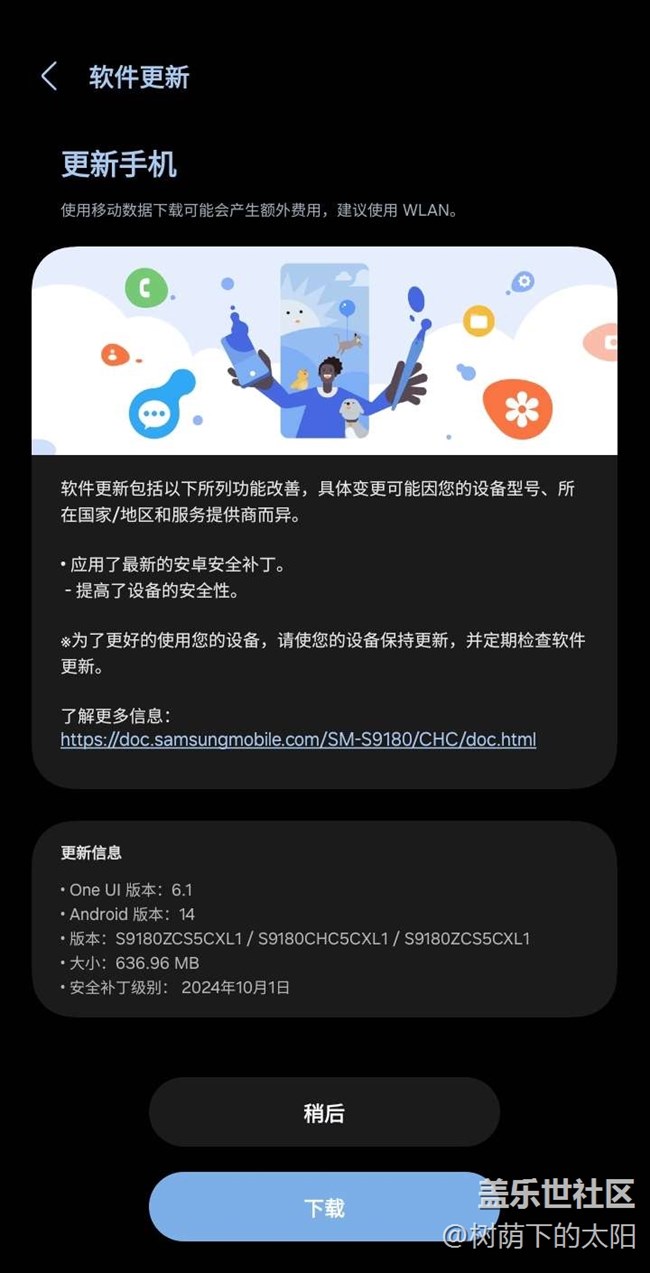Tap 下载 to download the update
Screen dimensions: 650x1273
(324, 1207)
